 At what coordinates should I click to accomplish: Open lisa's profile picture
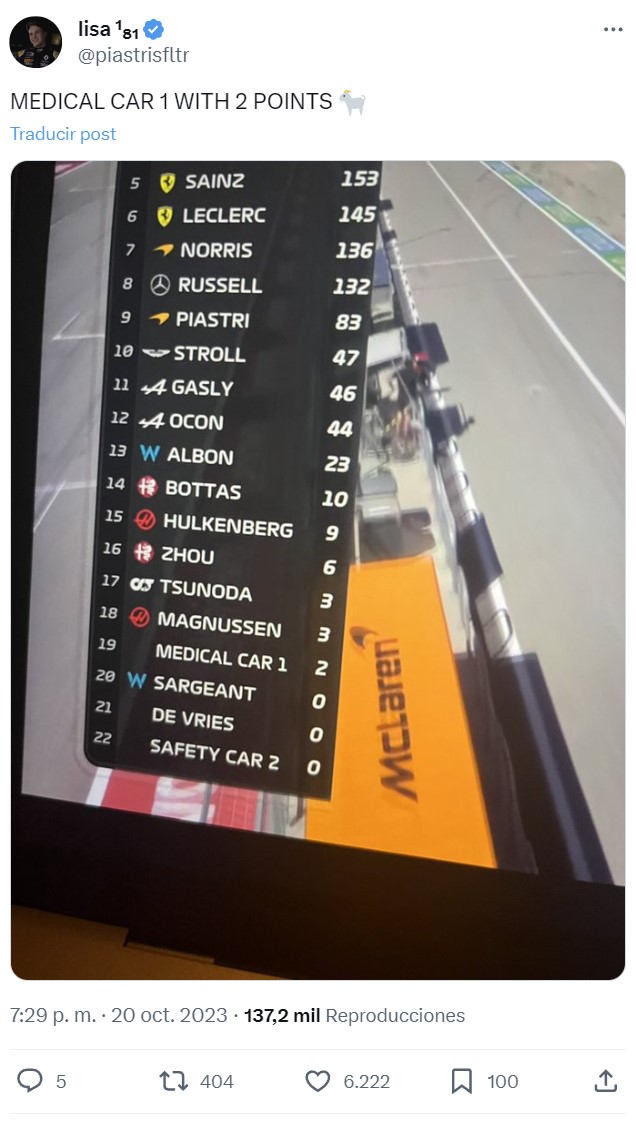(x=35, y=42)
